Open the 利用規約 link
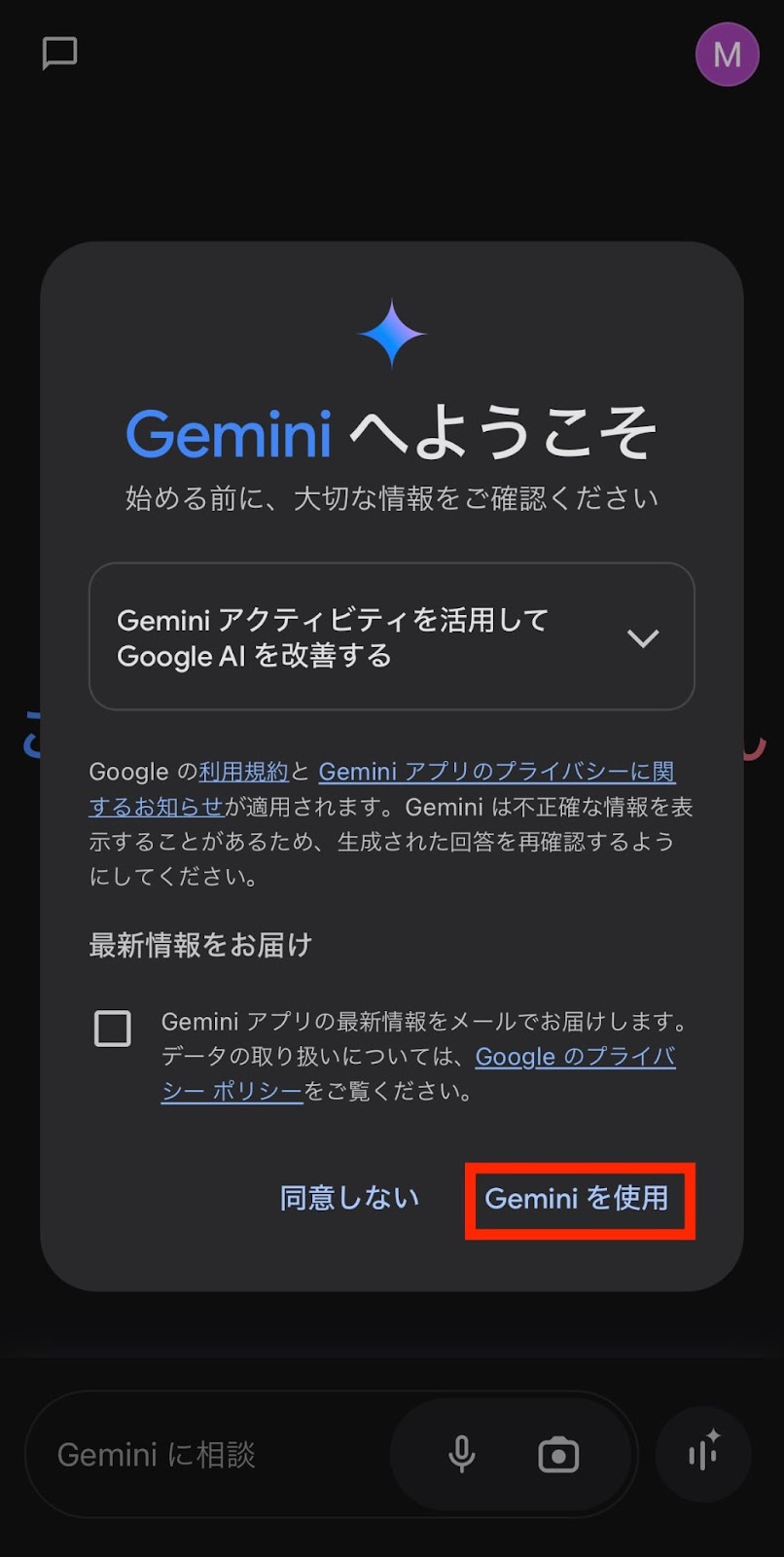Screen dimensions: 784x1557 coord(243,772)
